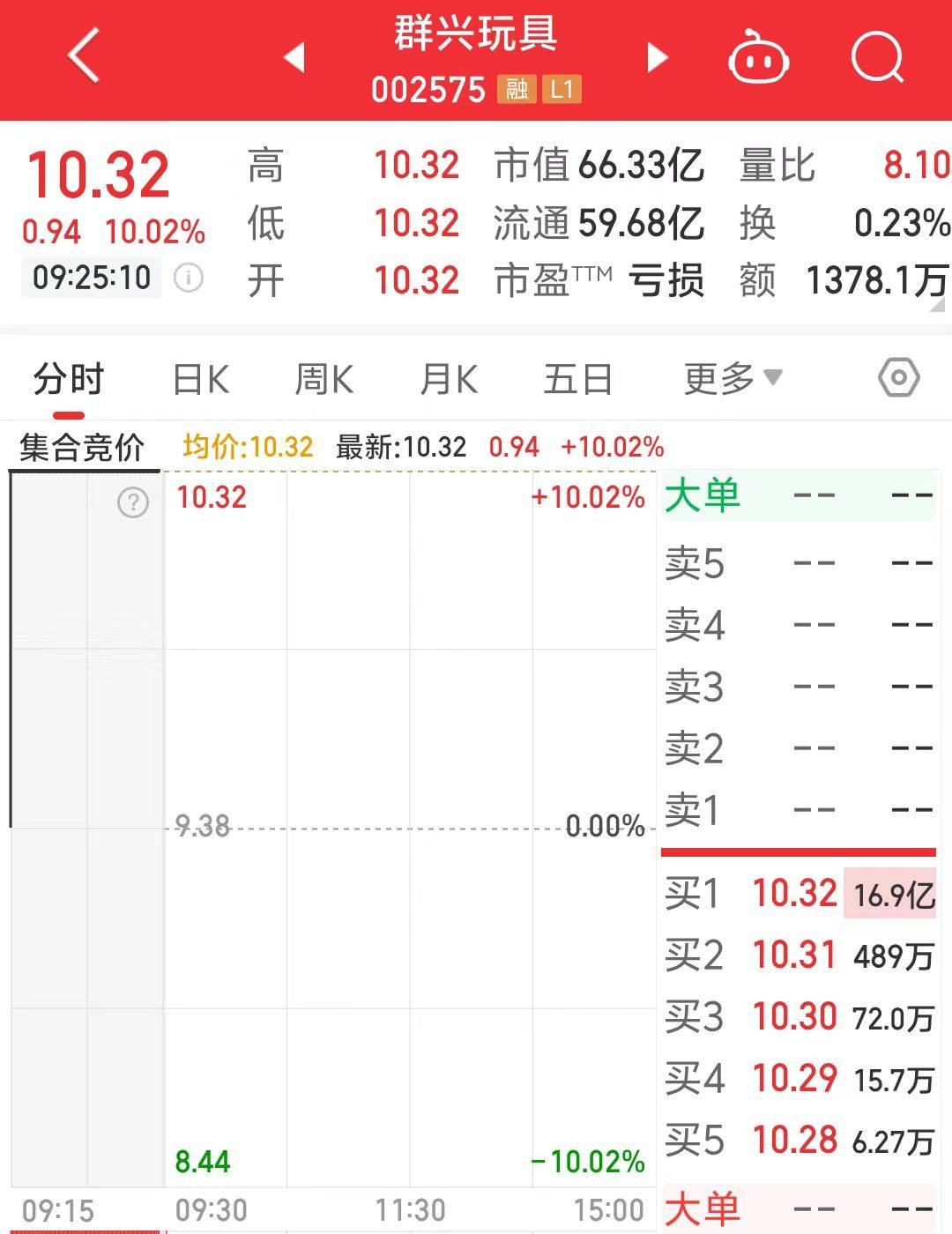952x1234 pixels.
Task: Open the stock search magnifier icon
Action: [x=877, y=56]
